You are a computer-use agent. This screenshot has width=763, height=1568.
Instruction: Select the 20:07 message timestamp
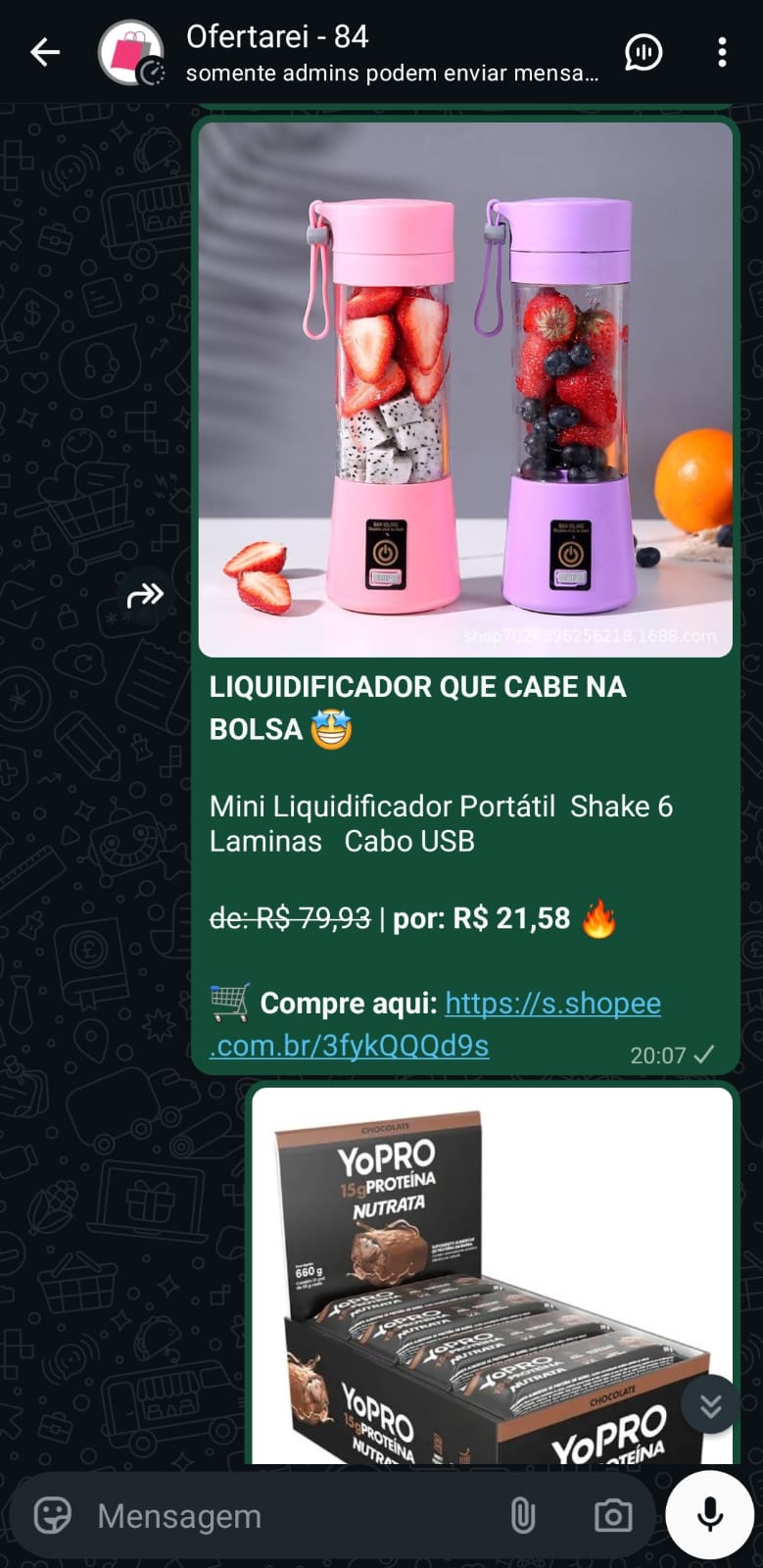661,1055
